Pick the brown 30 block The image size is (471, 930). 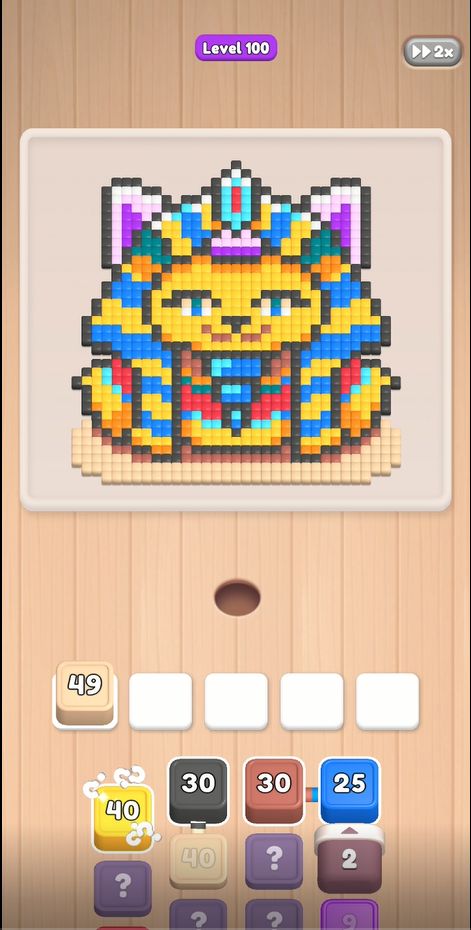click(274, 791)
